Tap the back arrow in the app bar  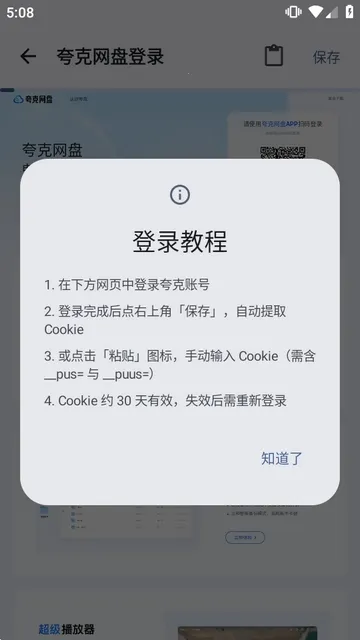pos(28,56)
